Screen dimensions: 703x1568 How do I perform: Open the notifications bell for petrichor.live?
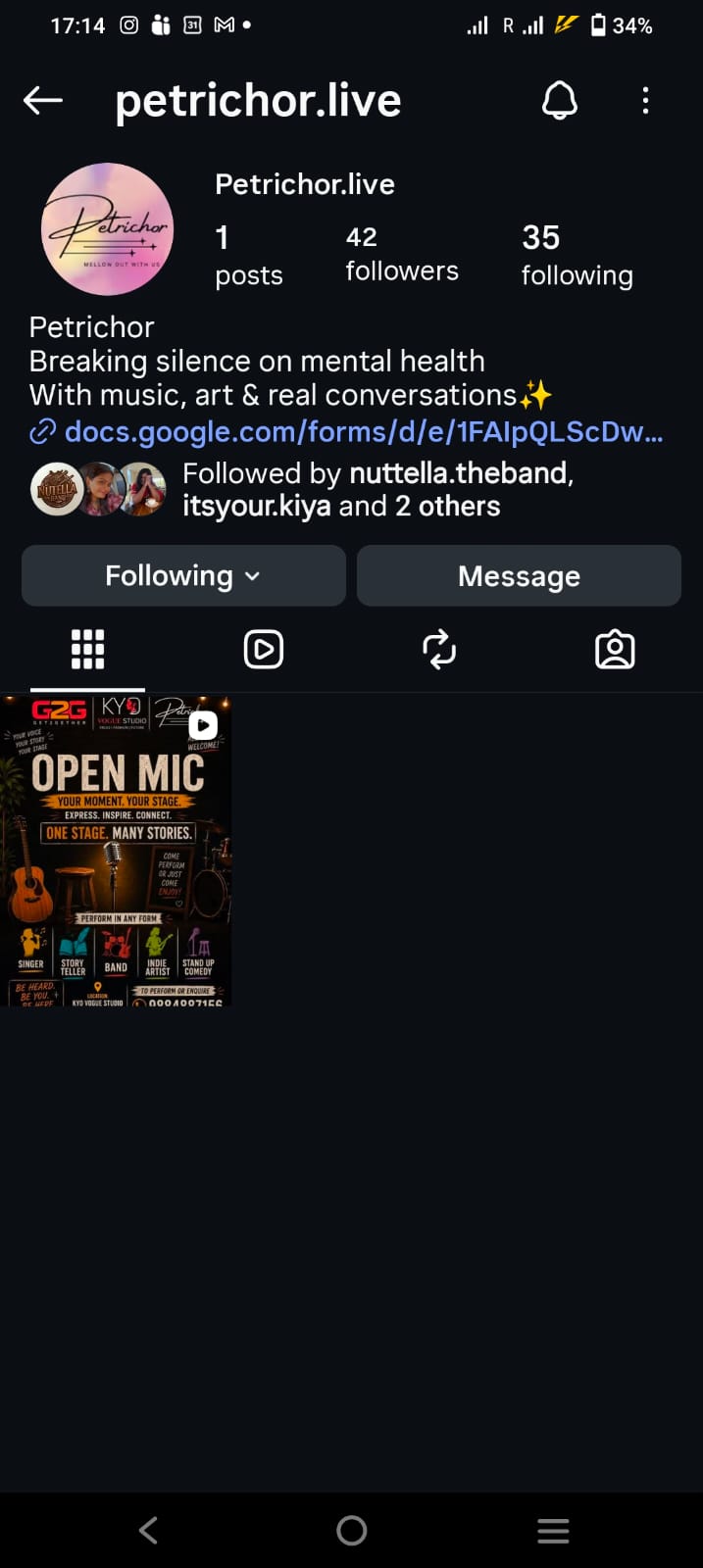coord(560,100)
